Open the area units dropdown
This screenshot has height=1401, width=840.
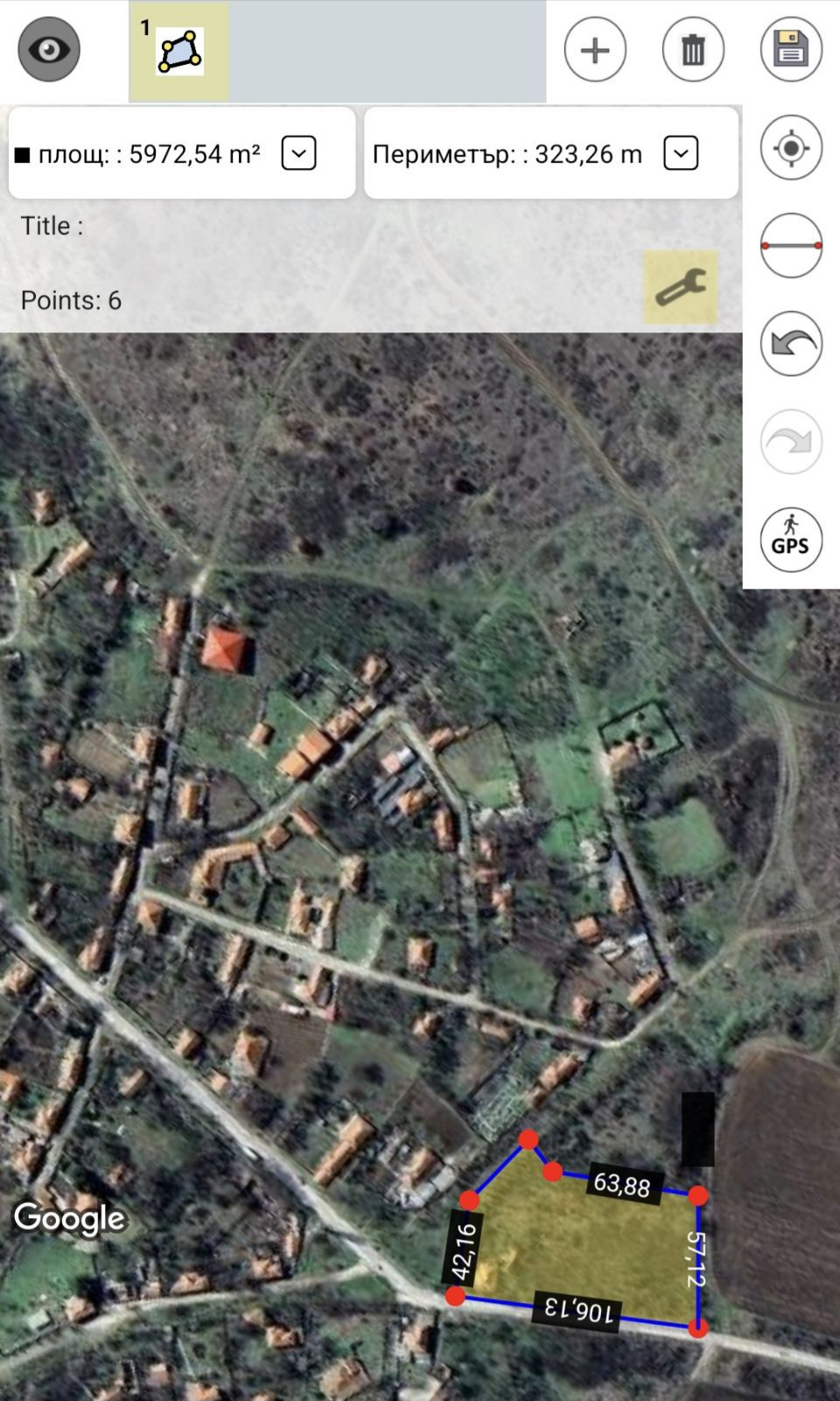[298, 154]
